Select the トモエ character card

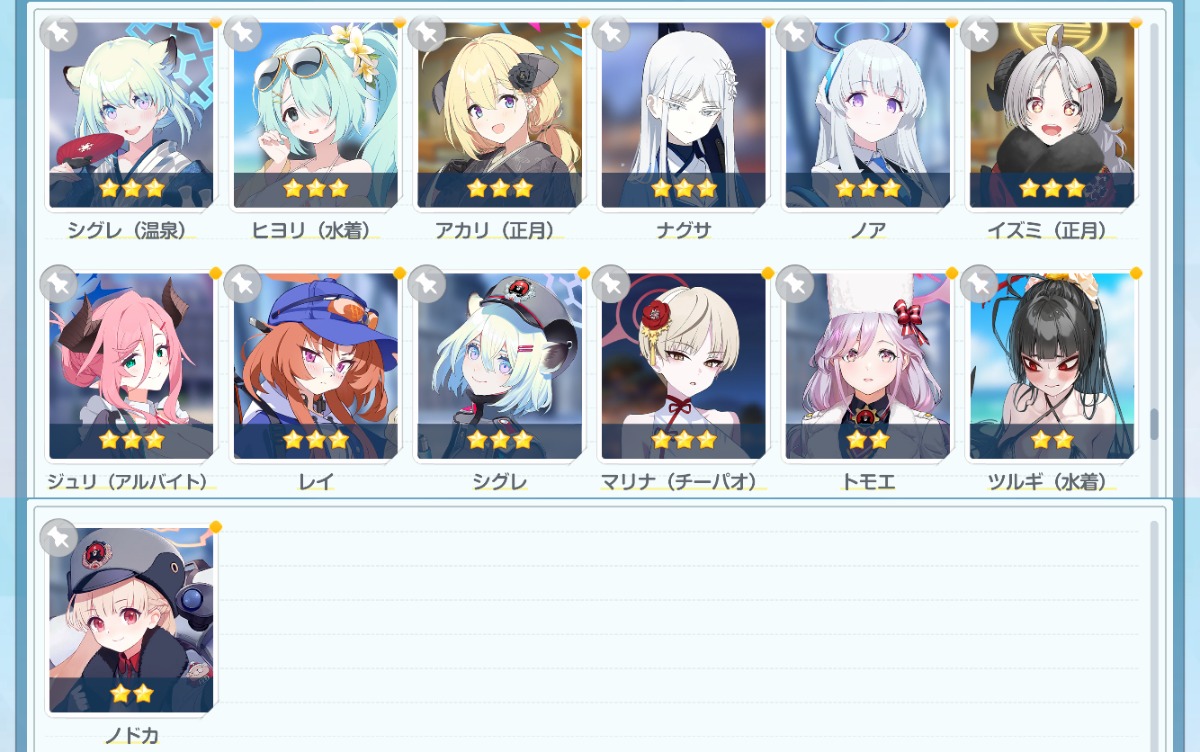pyautogui.click(x=867, y=366)
